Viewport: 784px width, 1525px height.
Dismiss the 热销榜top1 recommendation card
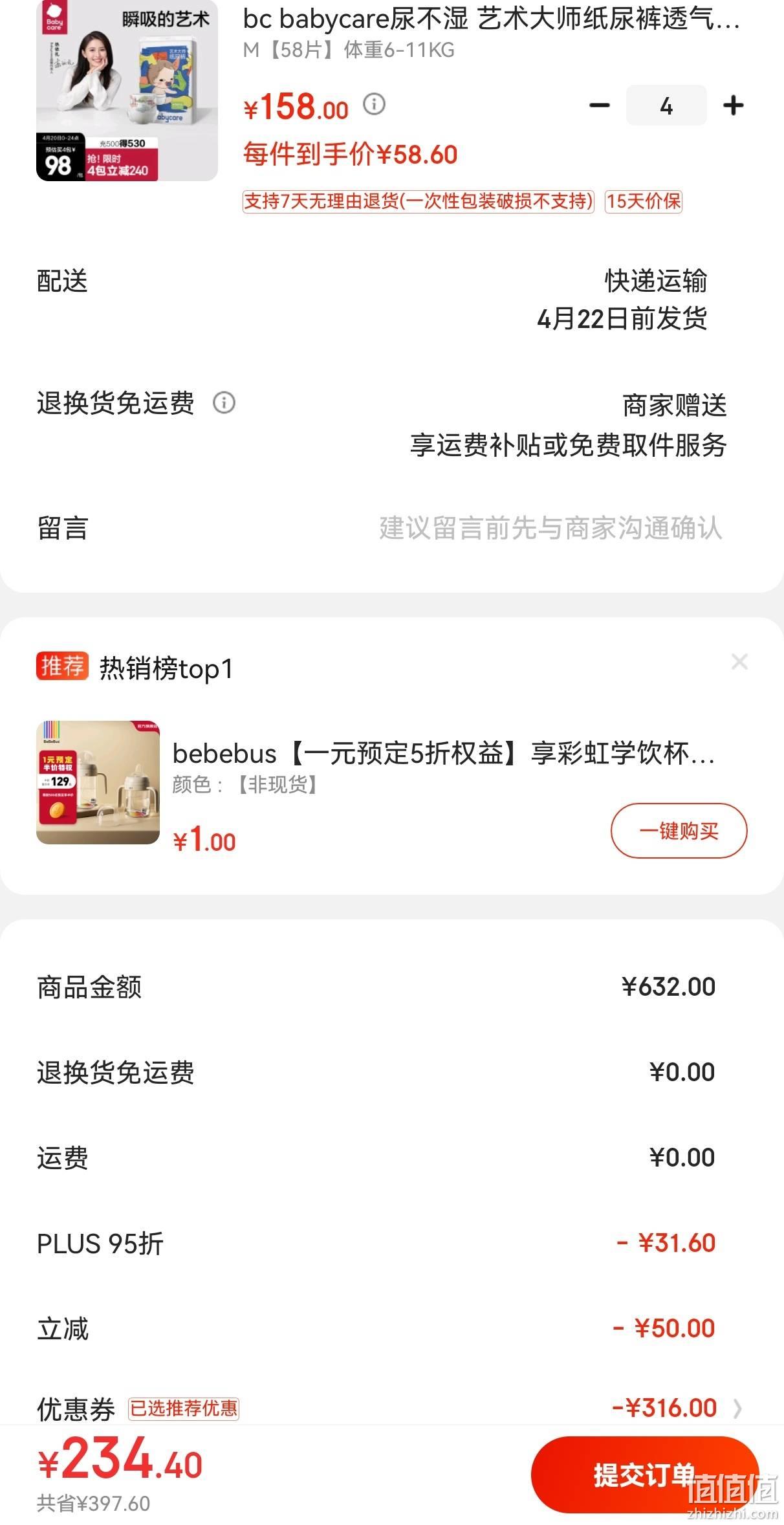tap(739, 662)
